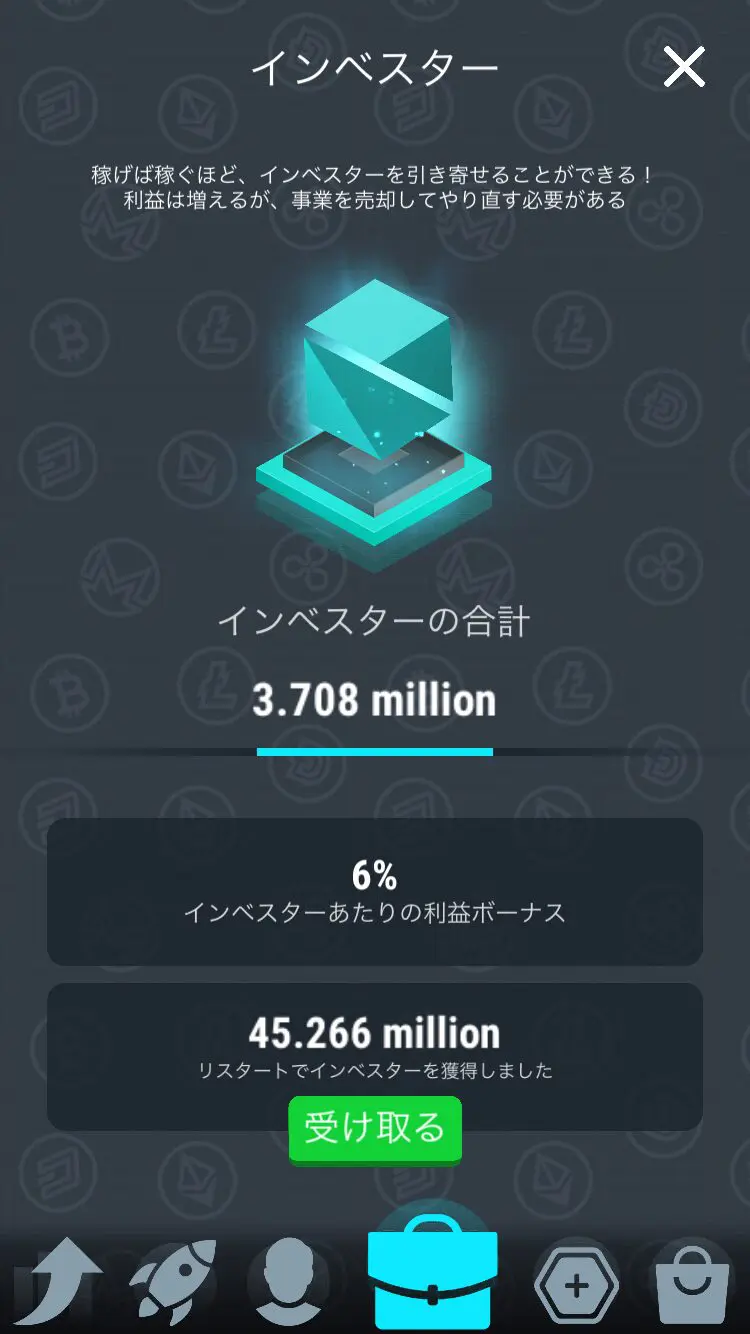Select the rightmost icon in the bottom bar
This screenshot has width=750, height=1334.
tap(690, 1280)
